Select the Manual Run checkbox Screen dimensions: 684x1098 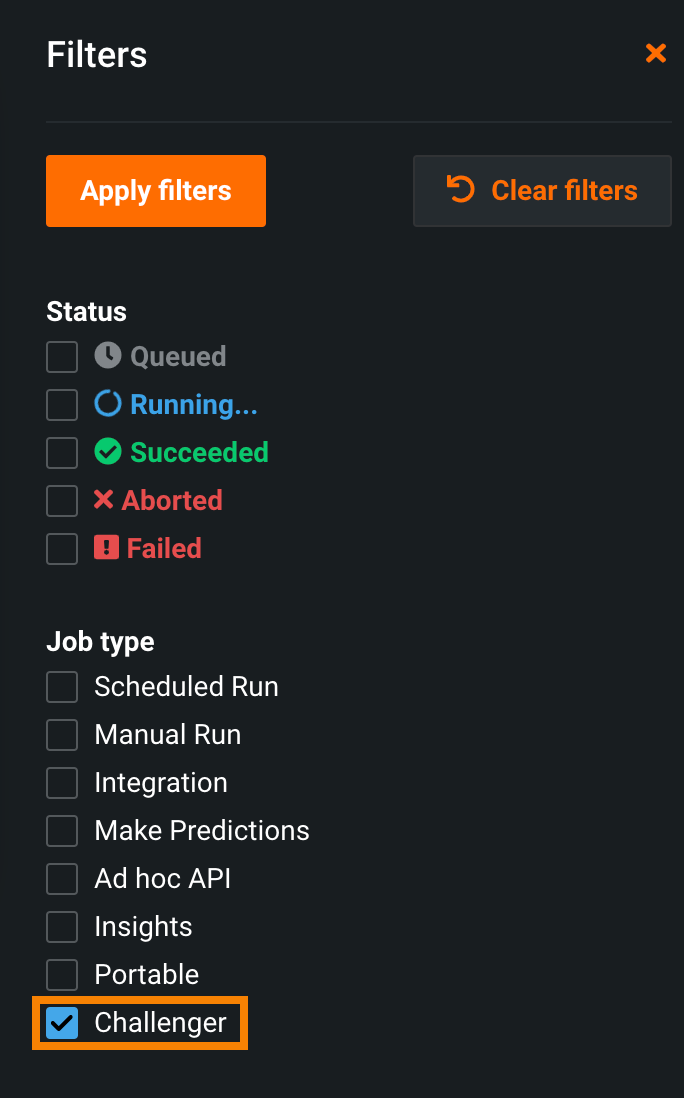tap(62, 735)
